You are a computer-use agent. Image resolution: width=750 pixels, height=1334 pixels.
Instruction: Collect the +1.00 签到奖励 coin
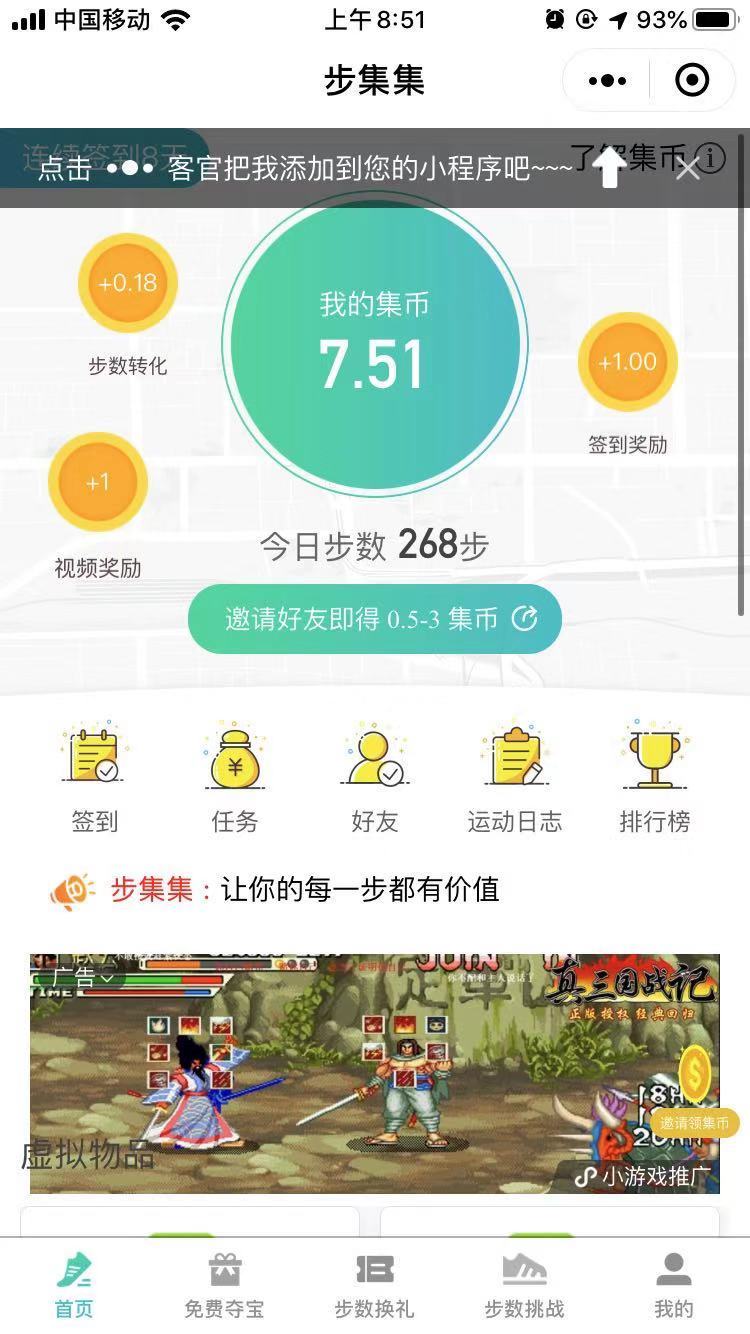[628, 362]
